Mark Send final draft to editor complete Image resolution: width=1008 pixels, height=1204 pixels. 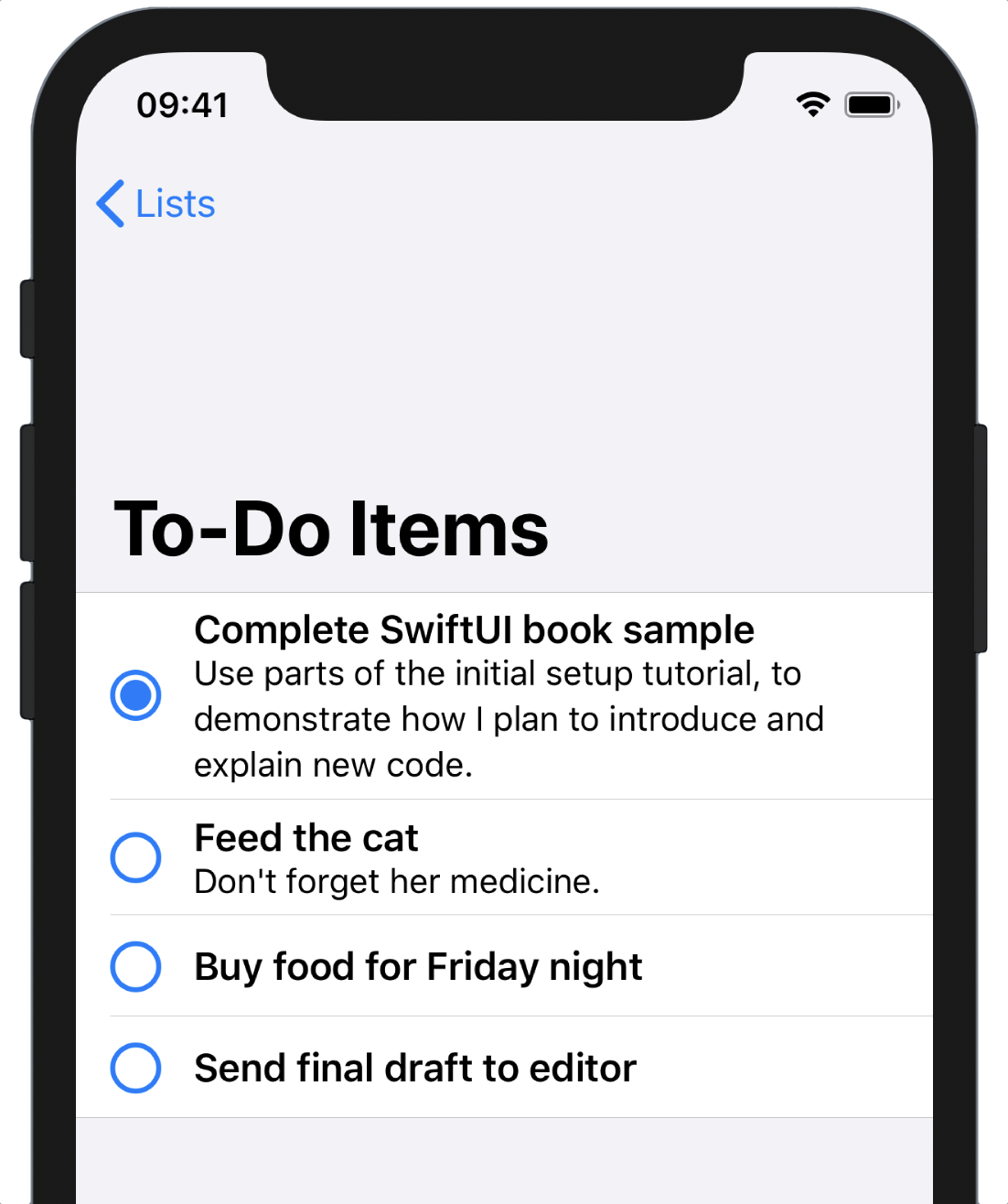point(135,1068)
